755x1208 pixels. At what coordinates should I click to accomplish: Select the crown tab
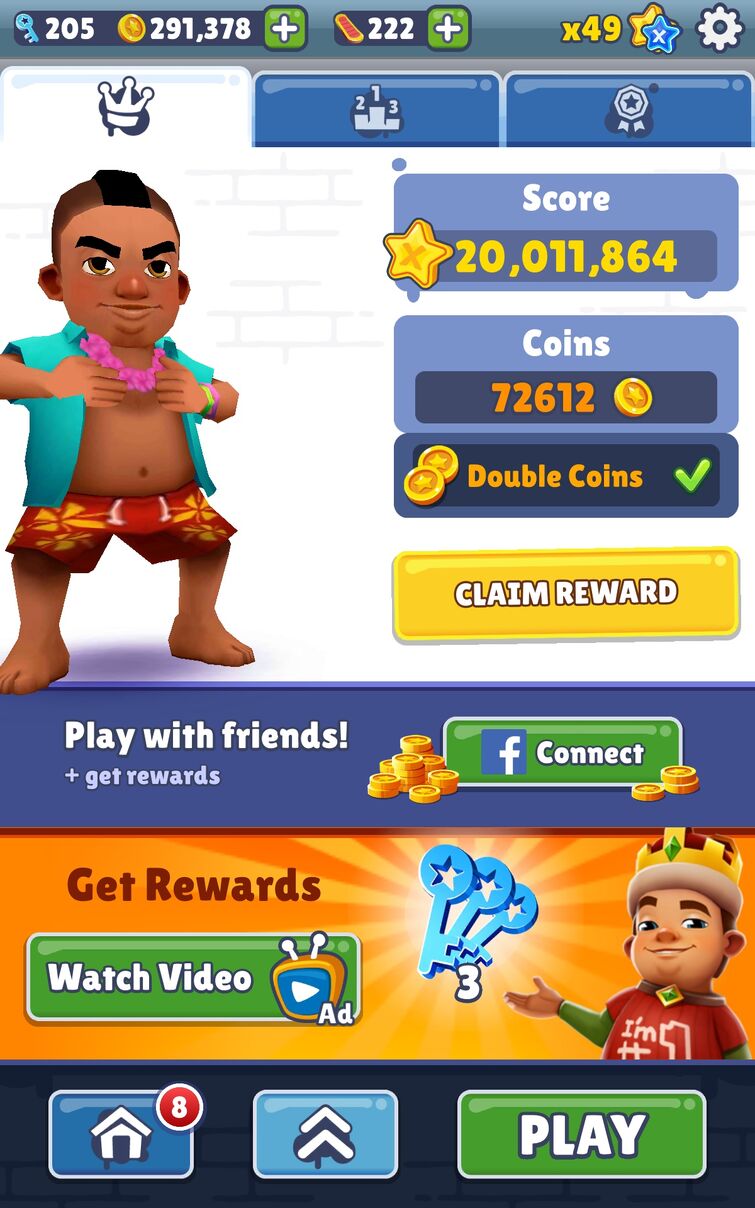[x=125, y=108]
